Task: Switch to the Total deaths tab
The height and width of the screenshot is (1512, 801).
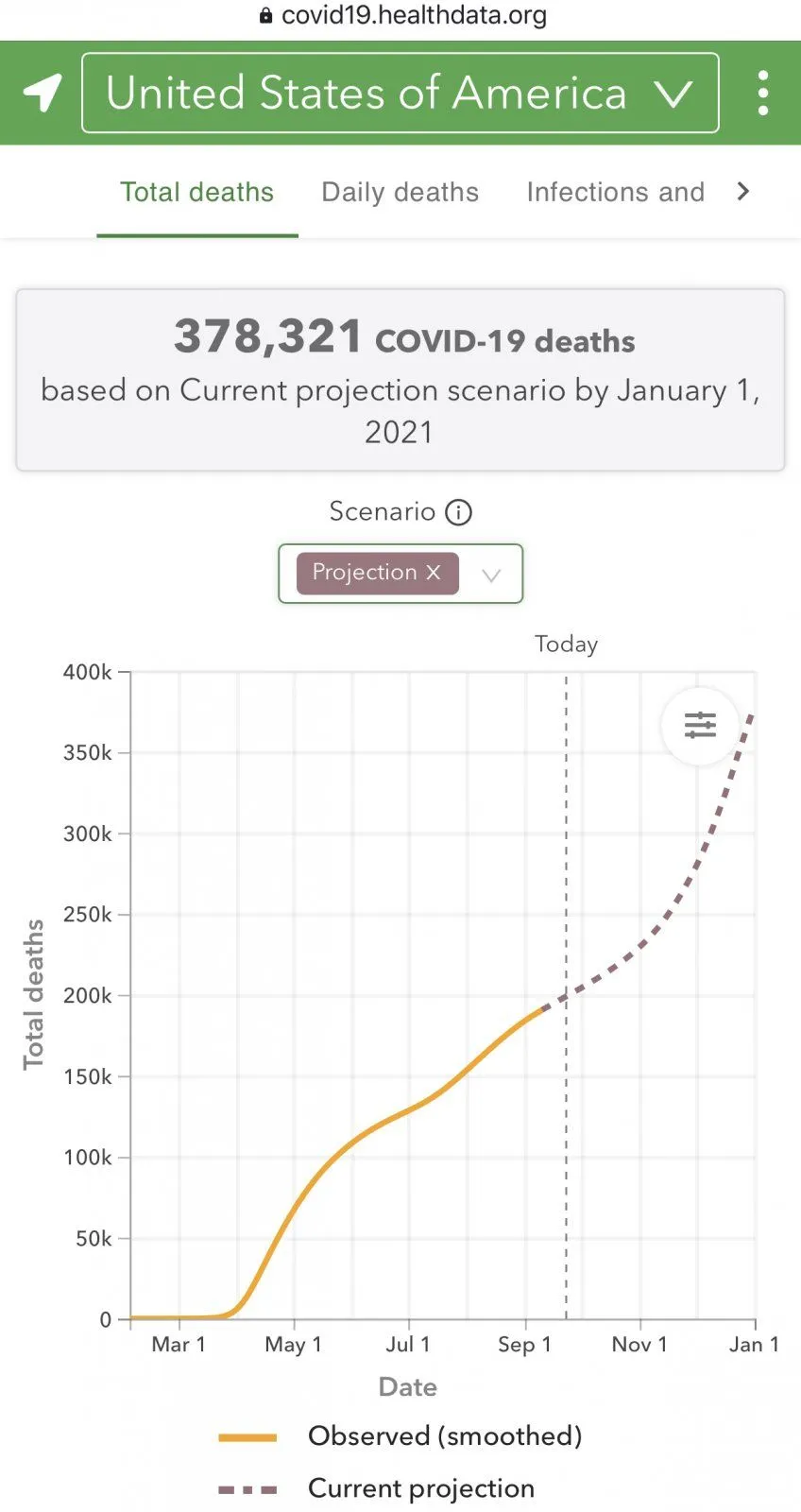Action: (x=196, y=192)
